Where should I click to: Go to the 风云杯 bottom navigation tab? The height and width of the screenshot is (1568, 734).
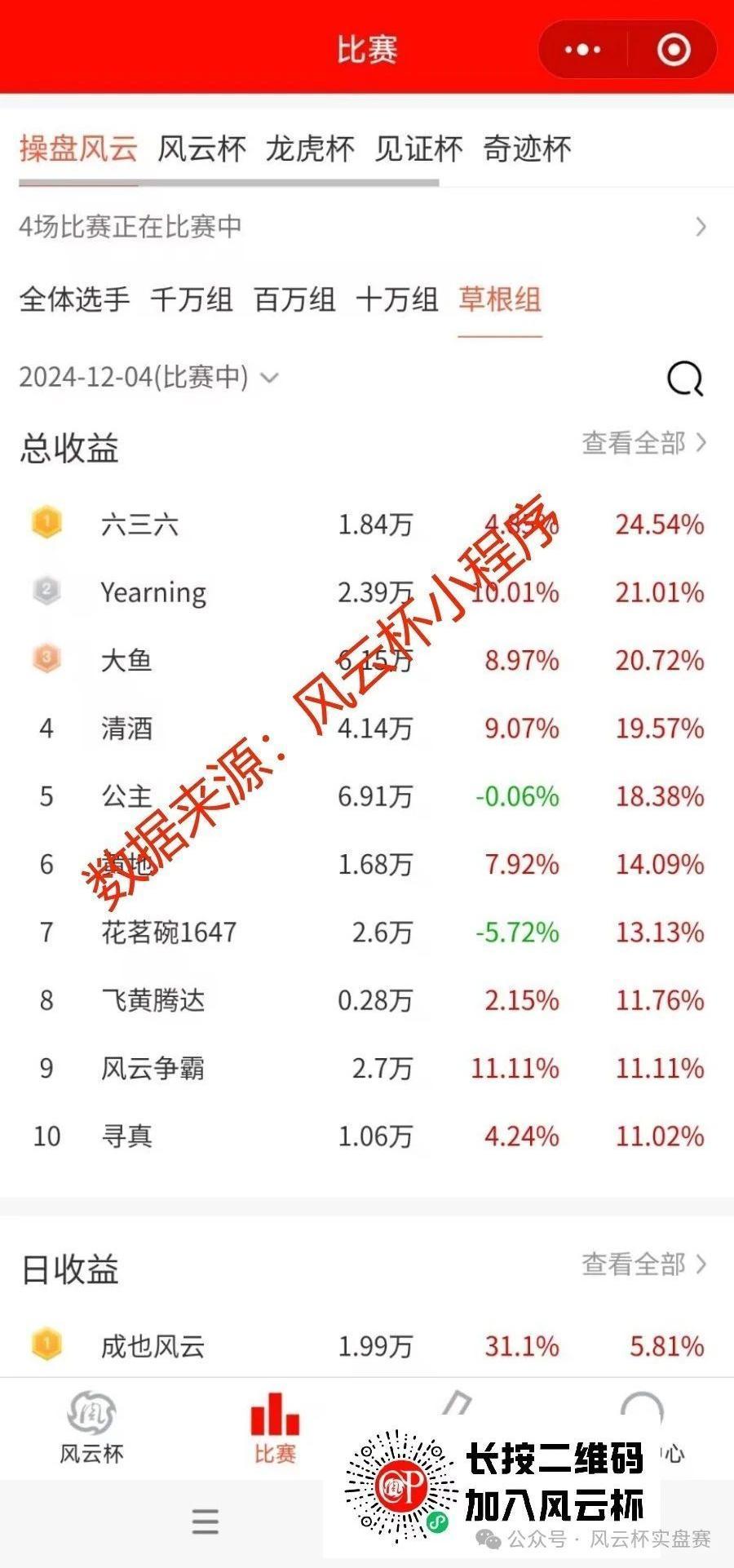(x=91, y=1428)
